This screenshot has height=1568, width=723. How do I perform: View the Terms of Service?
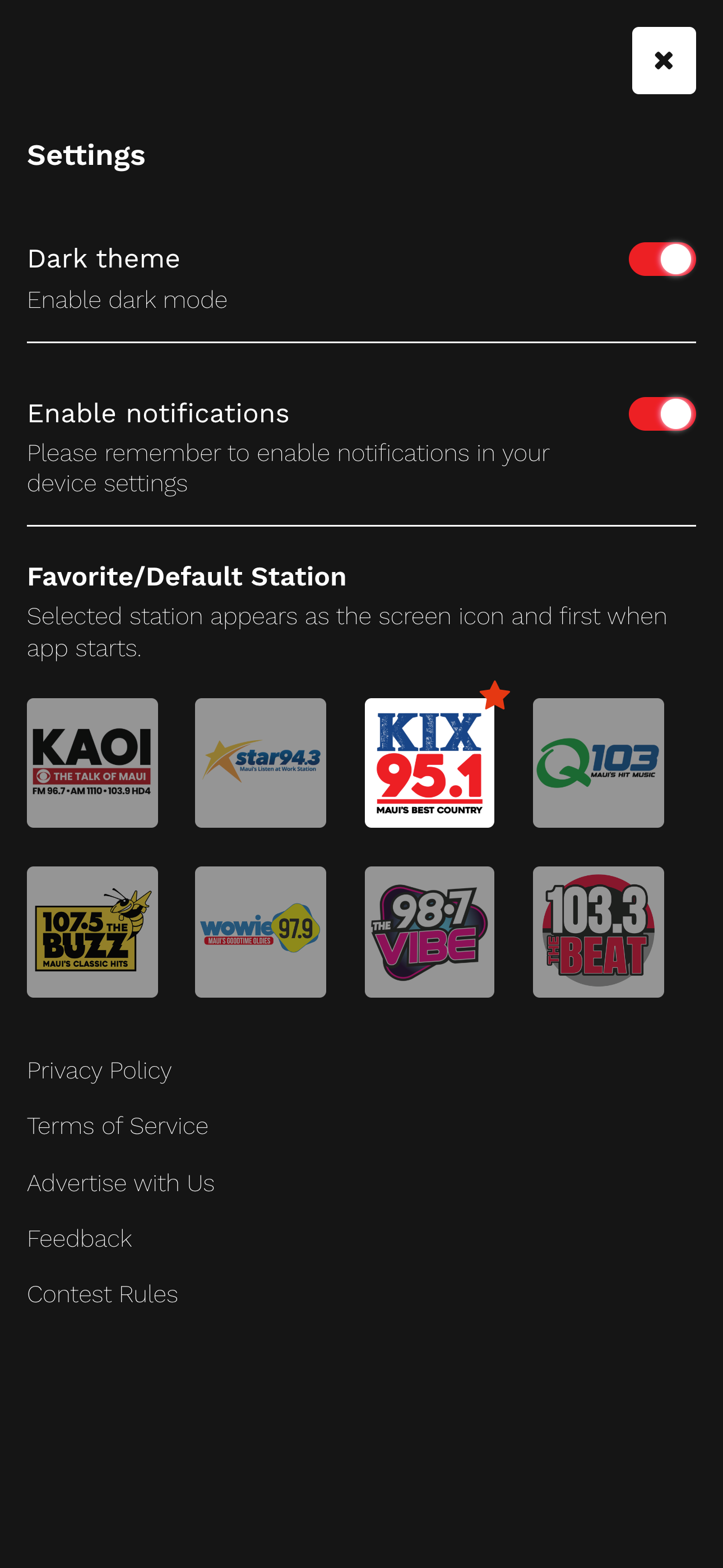tap(118, 1126)
